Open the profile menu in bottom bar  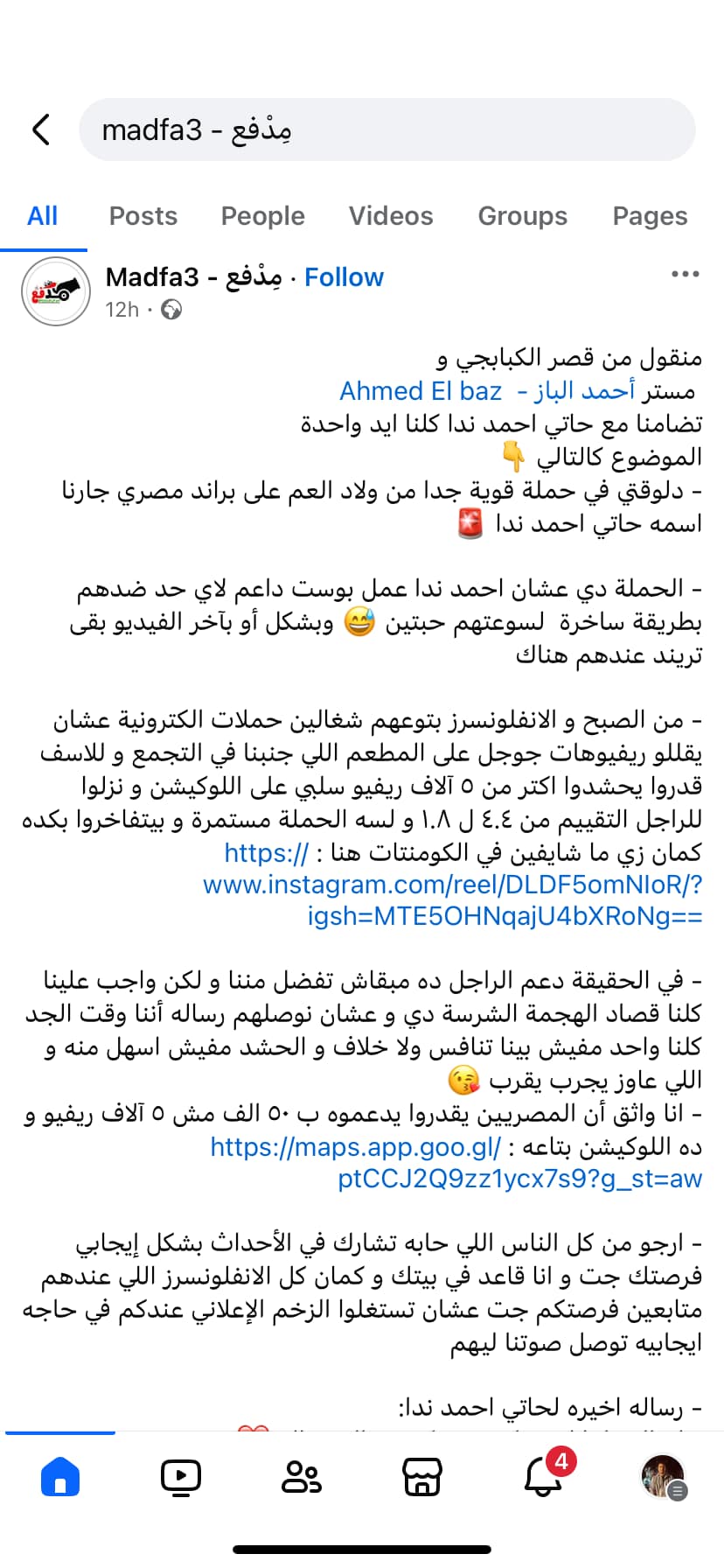664,1477
